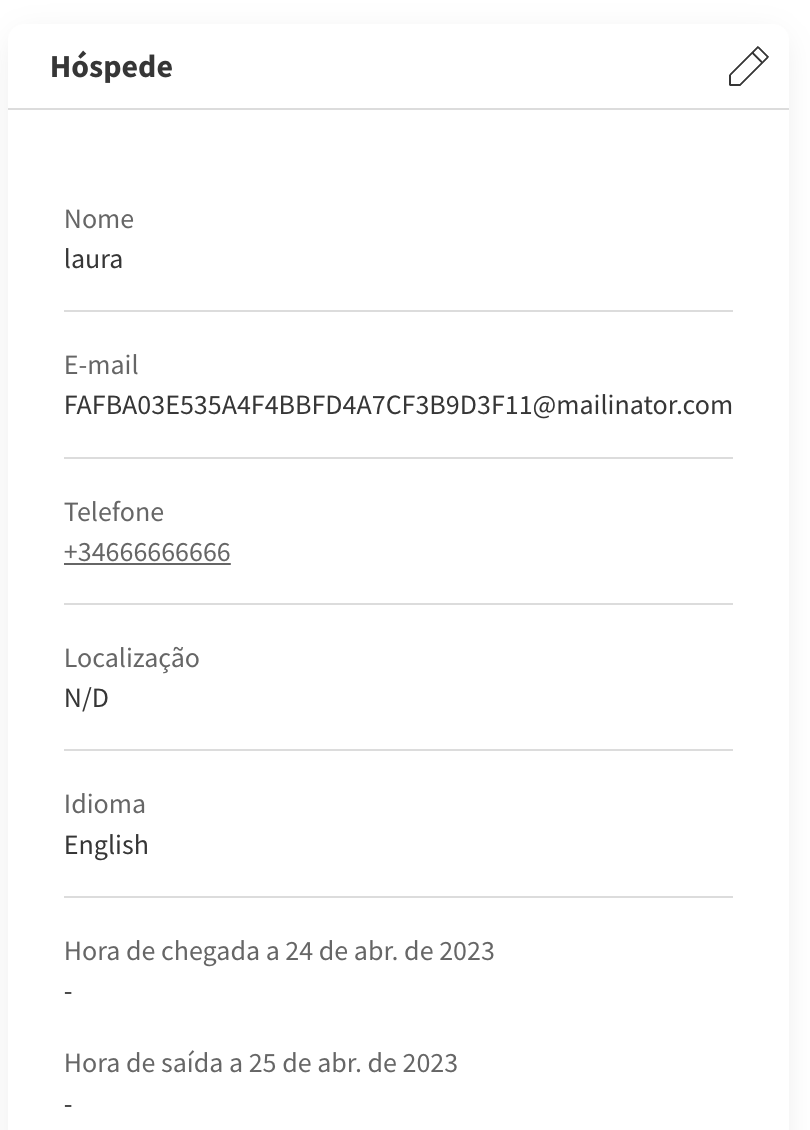Viewport: 810px width, 1130px height.
Task: Click the guest name laura
Action: [x=93, y=258]
